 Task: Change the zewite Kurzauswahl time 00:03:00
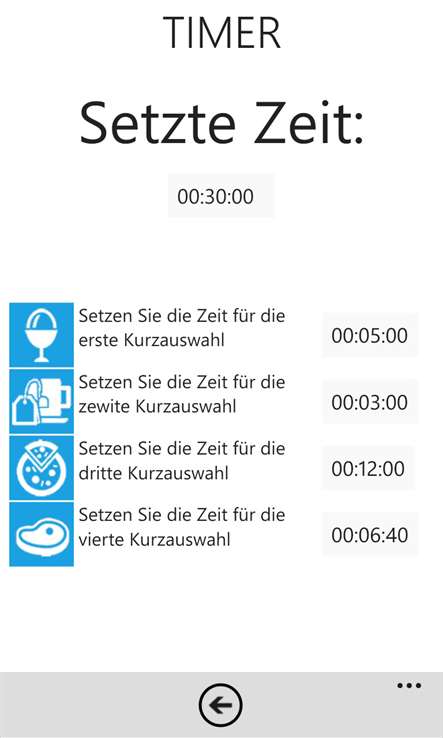click(x=370, y=402)
